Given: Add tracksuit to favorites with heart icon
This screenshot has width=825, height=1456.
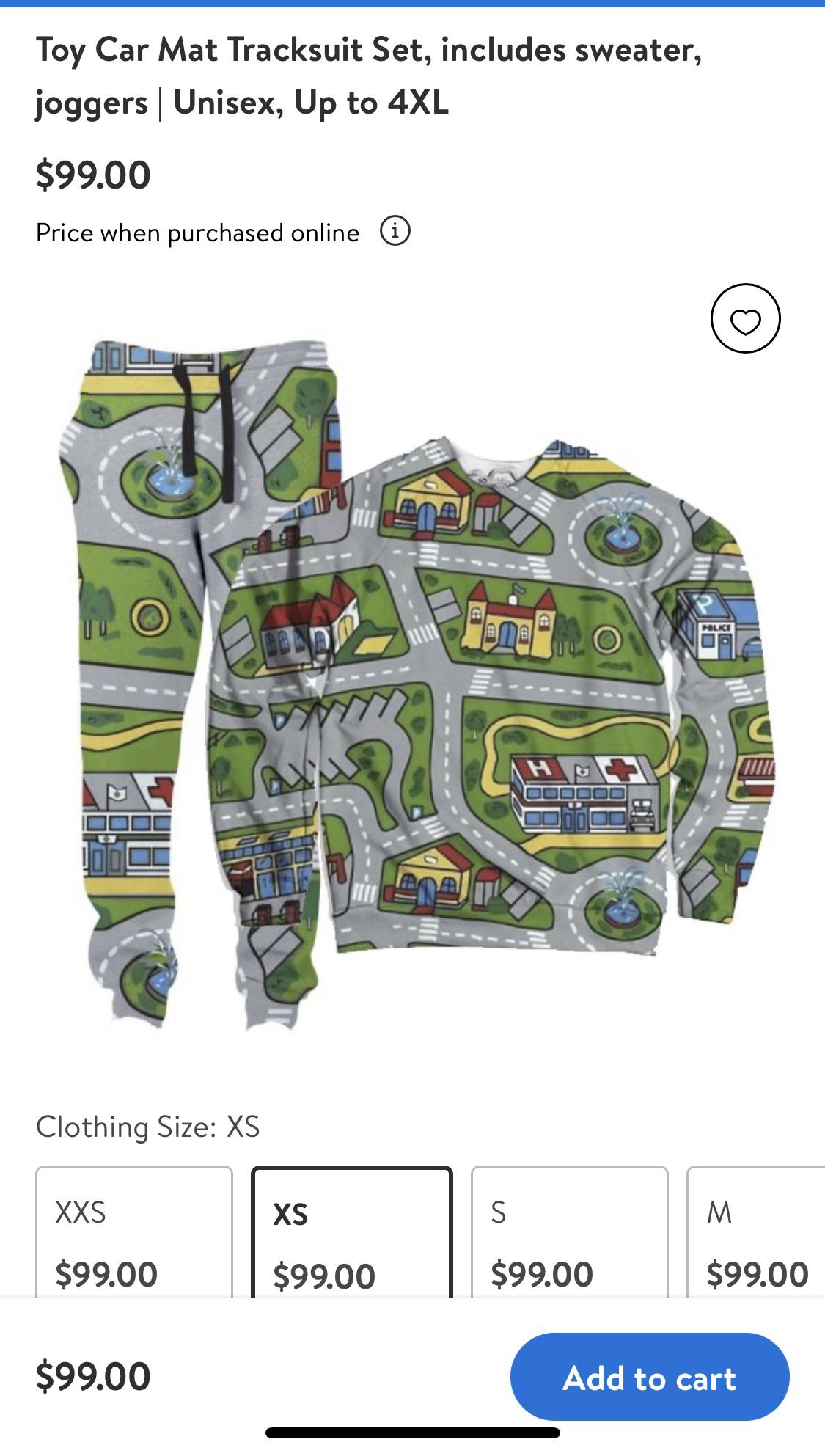Looking at the screenshot, I should (745, 318).
